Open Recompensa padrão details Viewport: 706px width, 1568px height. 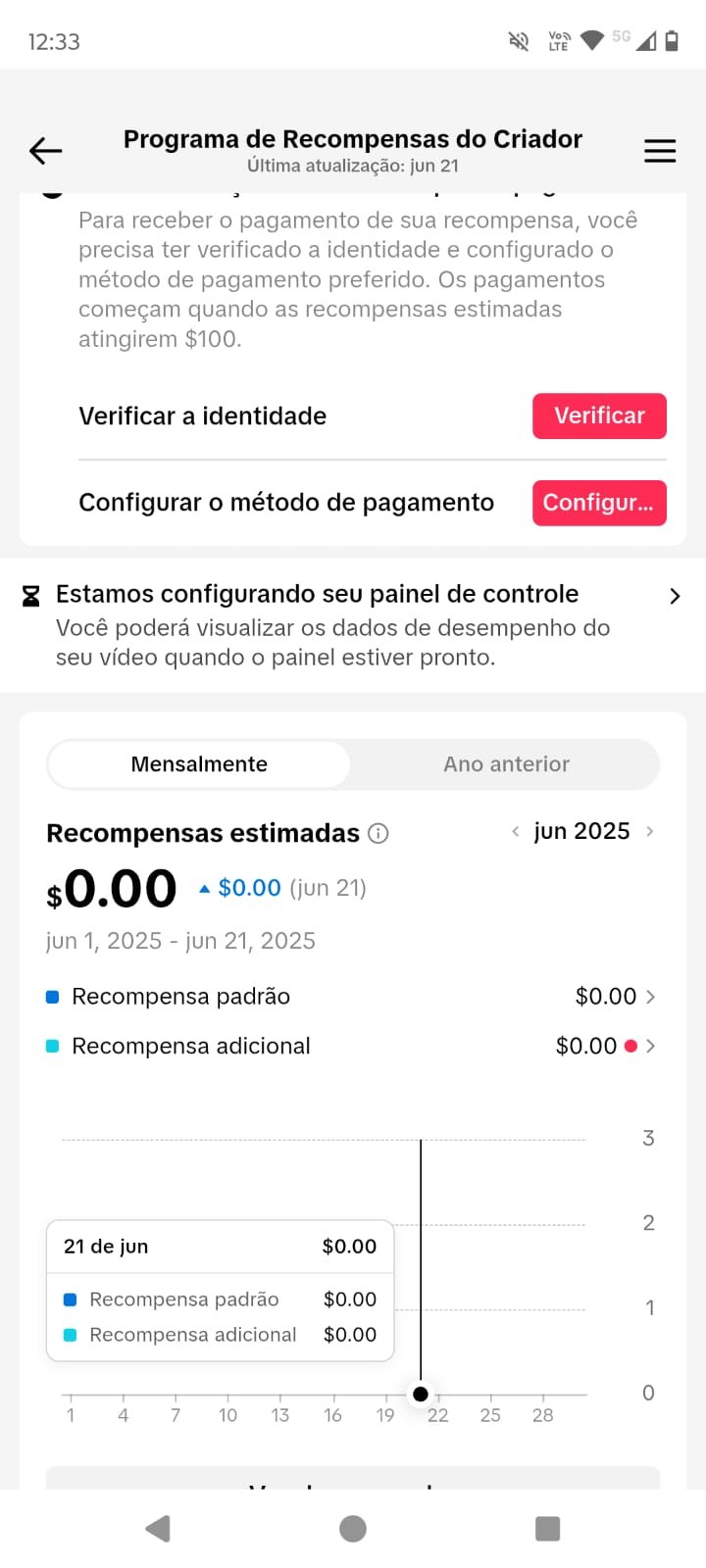click(x=351, y=997)
